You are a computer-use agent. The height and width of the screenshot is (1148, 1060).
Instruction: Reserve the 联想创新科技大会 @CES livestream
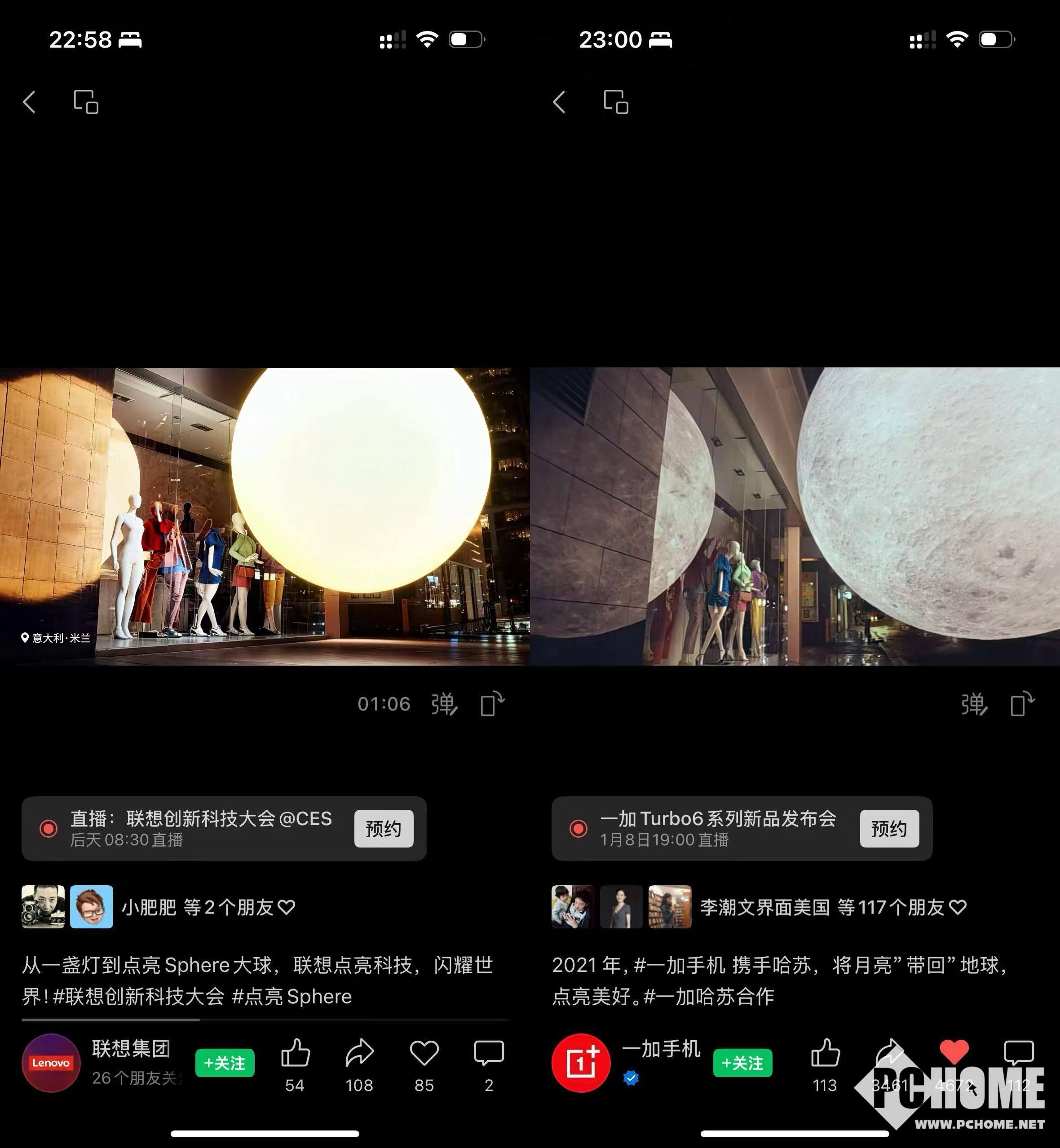click(x=383, y=828)
